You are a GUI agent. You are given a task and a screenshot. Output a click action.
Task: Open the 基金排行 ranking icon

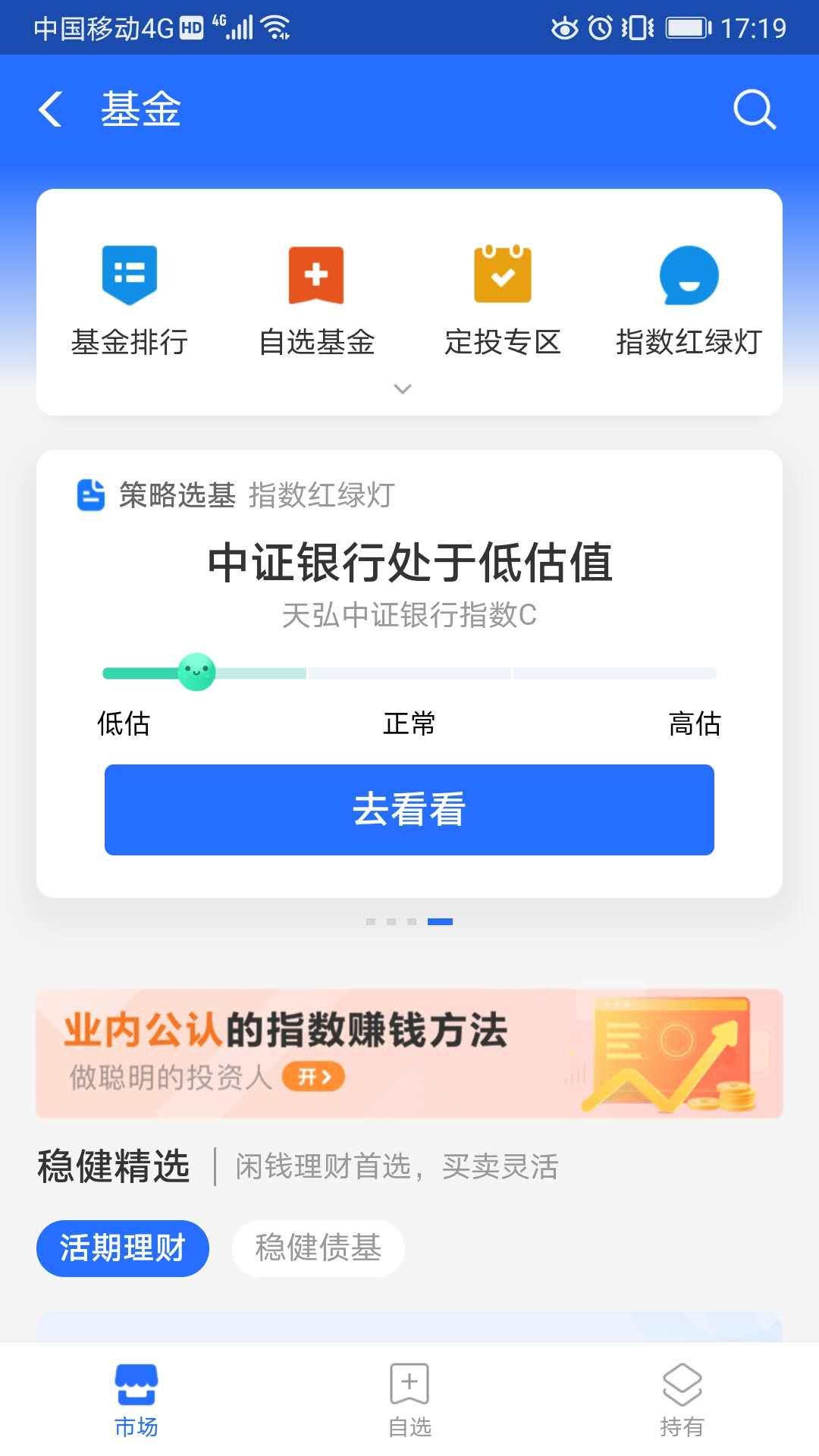(130, 275)
